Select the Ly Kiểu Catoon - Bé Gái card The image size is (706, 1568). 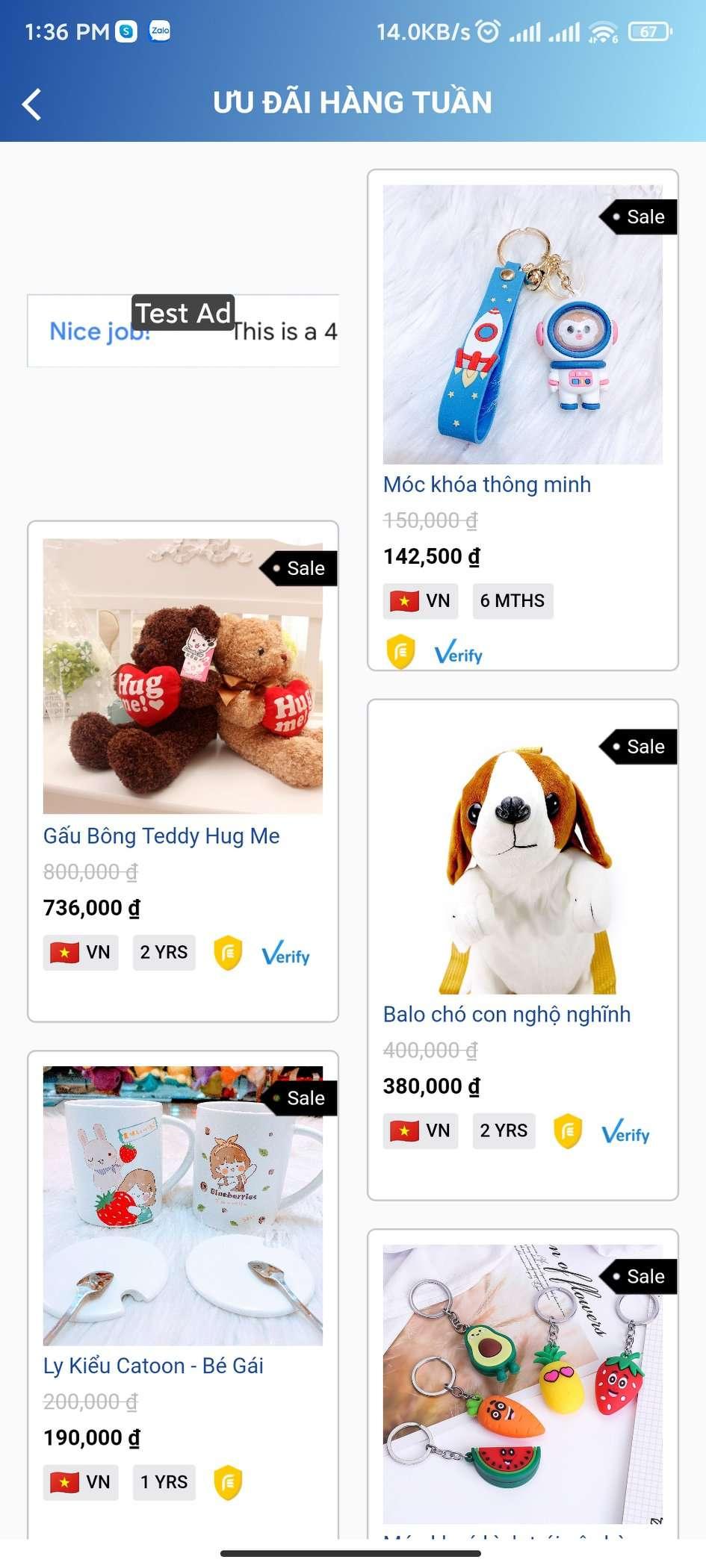[183, 1295]
